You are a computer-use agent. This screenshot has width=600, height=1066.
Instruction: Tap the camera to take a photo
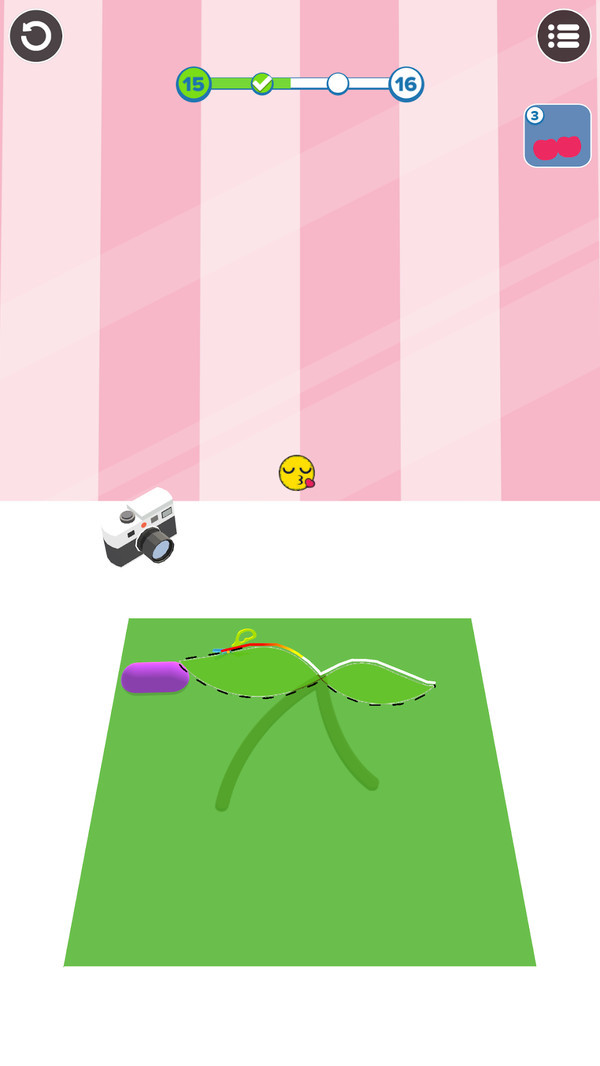(140, 527)
